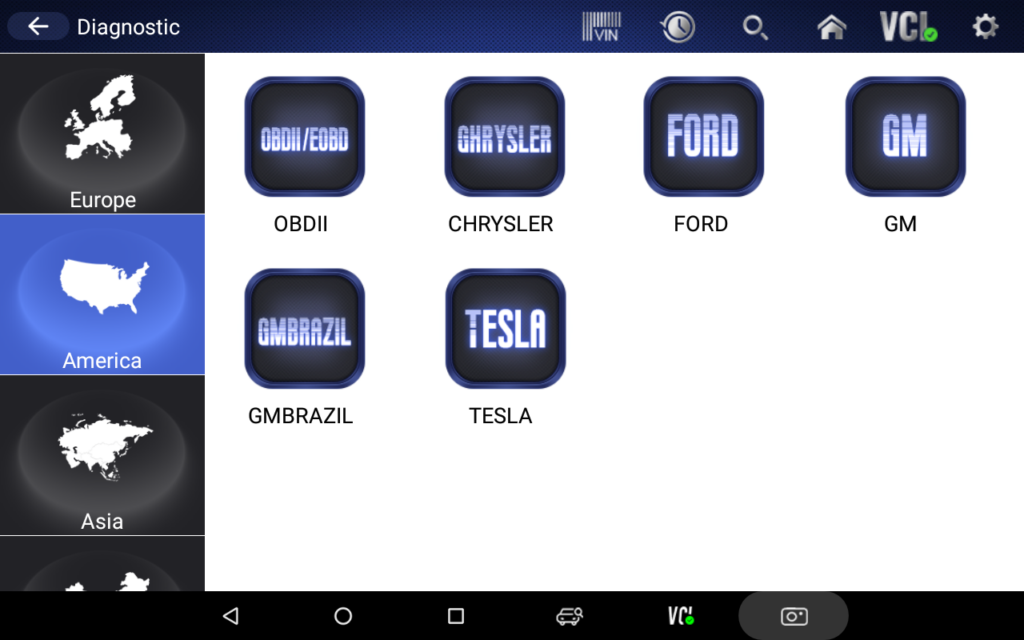Select the GMBRAZIL tile
This screenshot has height=640, width=1024.
(x=304, y=329)
